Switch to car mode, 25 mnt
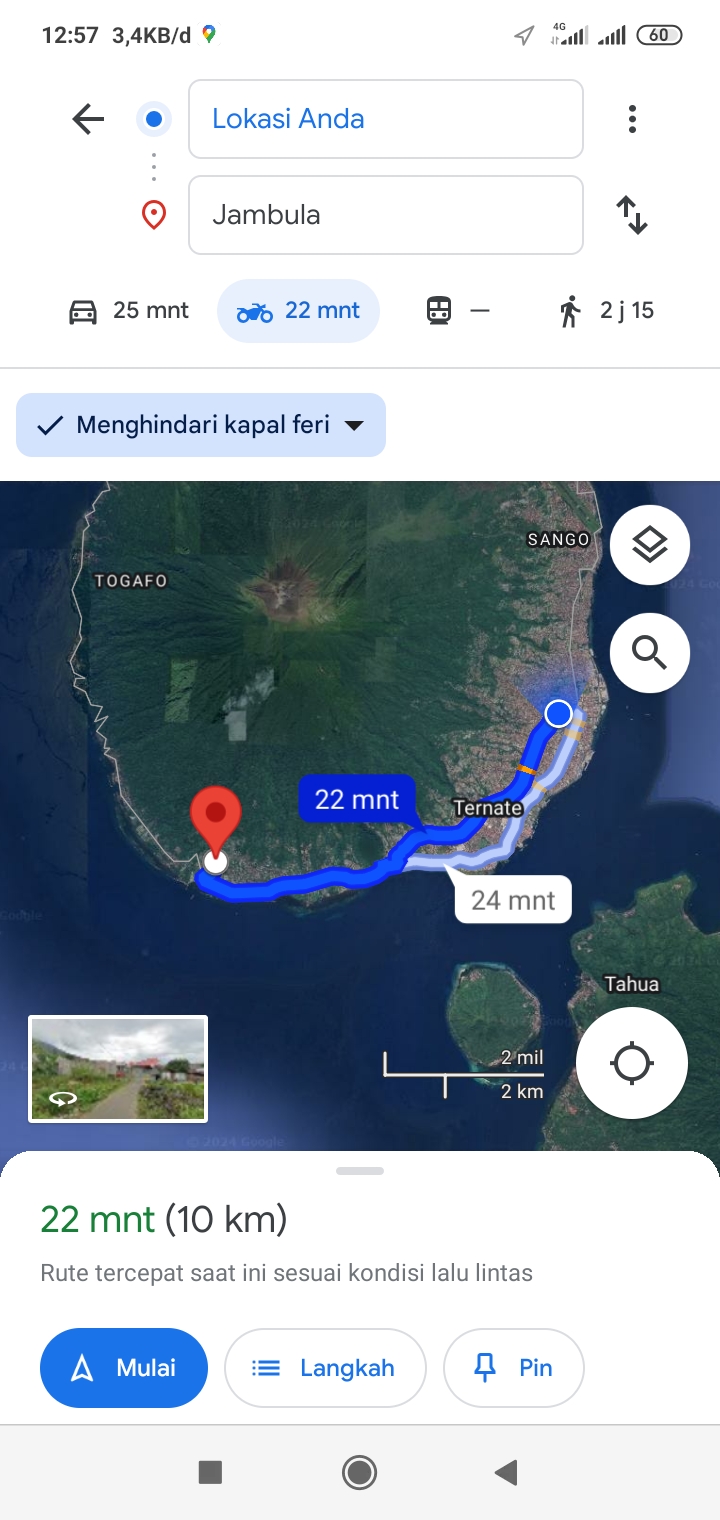Image resolution: width=720 pixels, height=1520 pixels. 128,311
